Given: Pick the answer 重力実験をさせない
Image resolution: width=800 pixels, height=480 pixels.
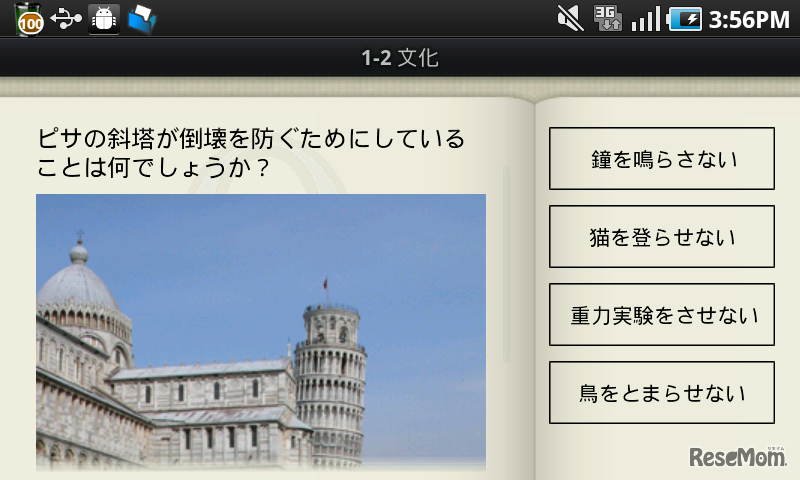Looking at the screenshot, I should pyautogui.click(x=662, y=315).
